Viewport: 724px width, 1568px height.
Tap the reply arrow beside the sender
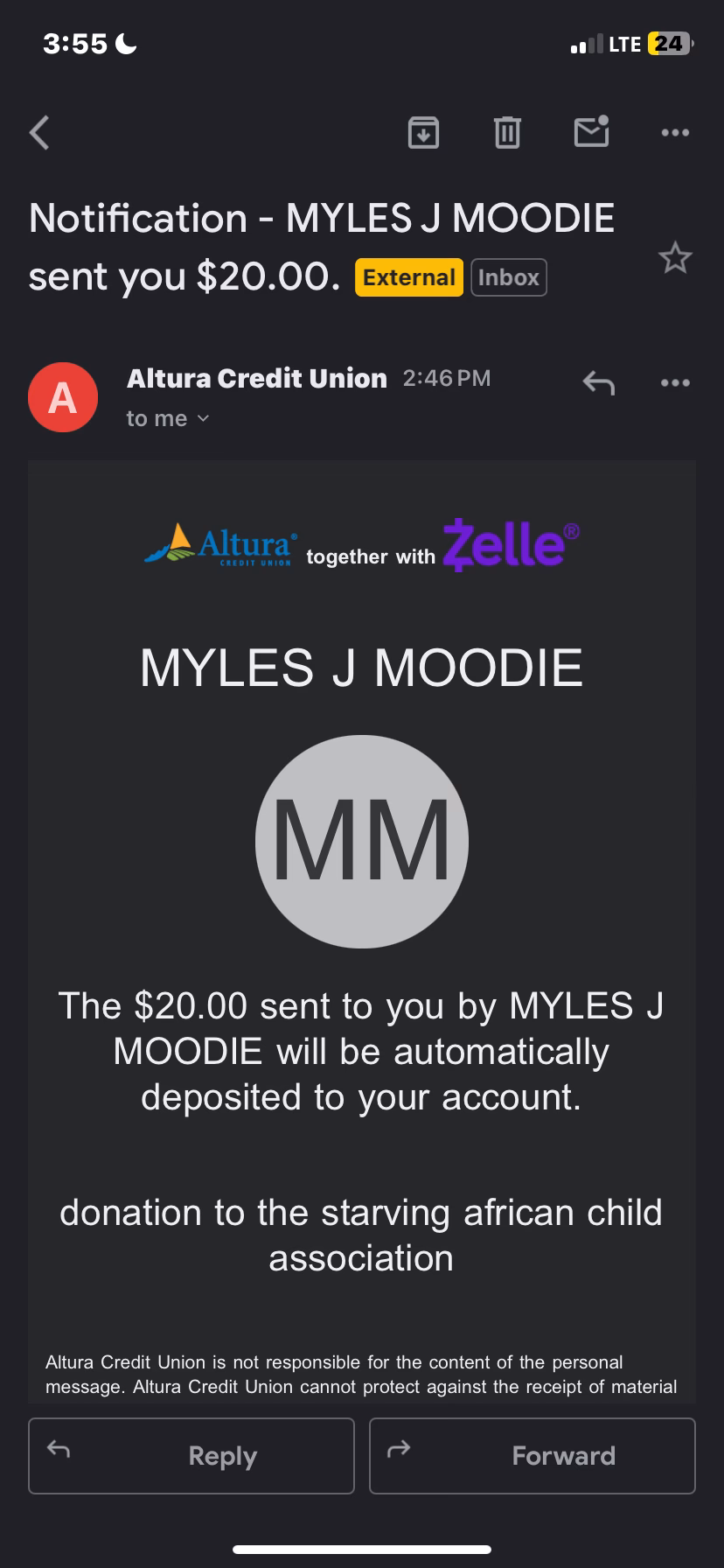[599, 382]
